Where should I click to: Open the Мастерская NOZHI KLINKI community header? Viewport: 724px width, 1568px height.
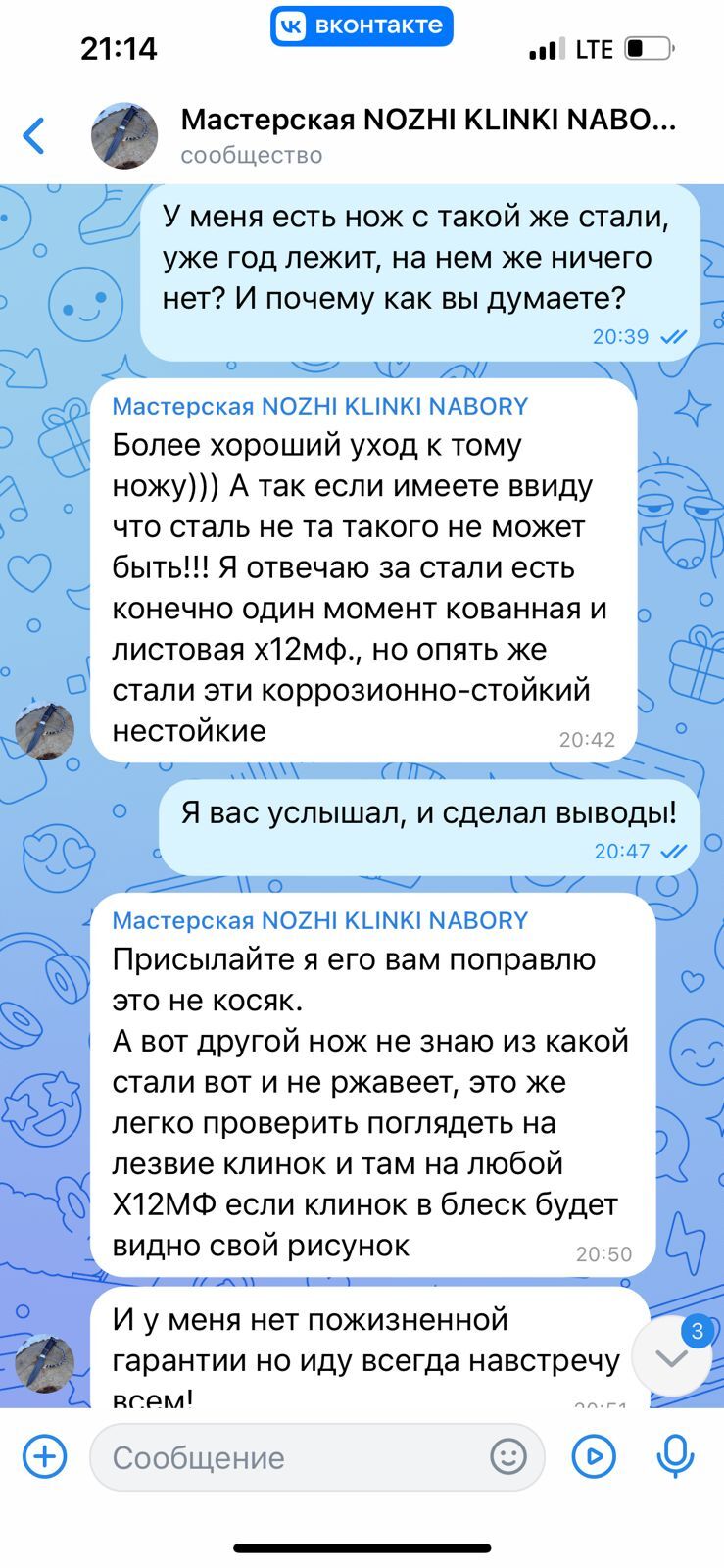click(428, 135)
